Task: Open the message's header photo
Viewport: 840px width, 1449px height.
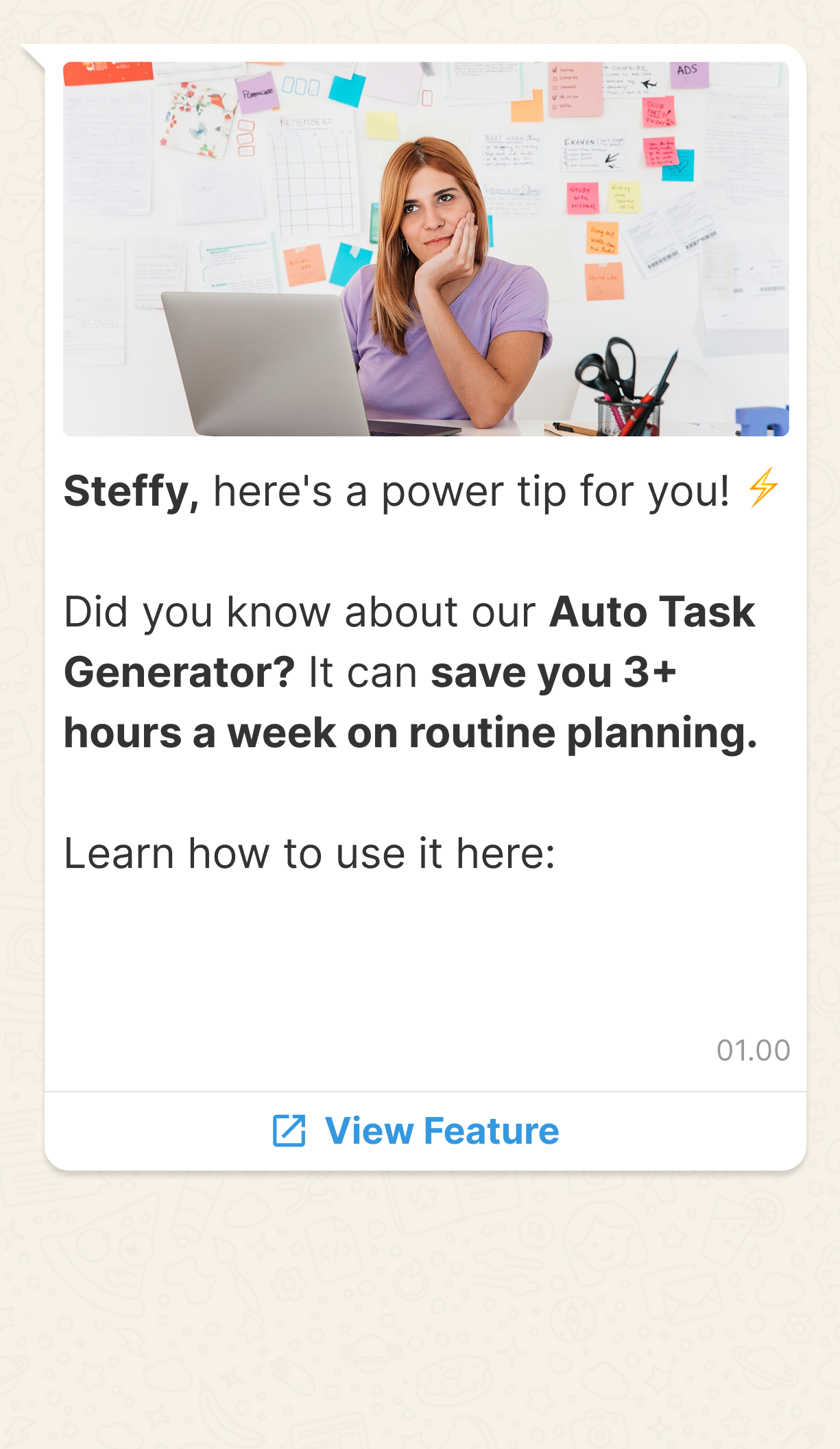Action: (425, 249)
